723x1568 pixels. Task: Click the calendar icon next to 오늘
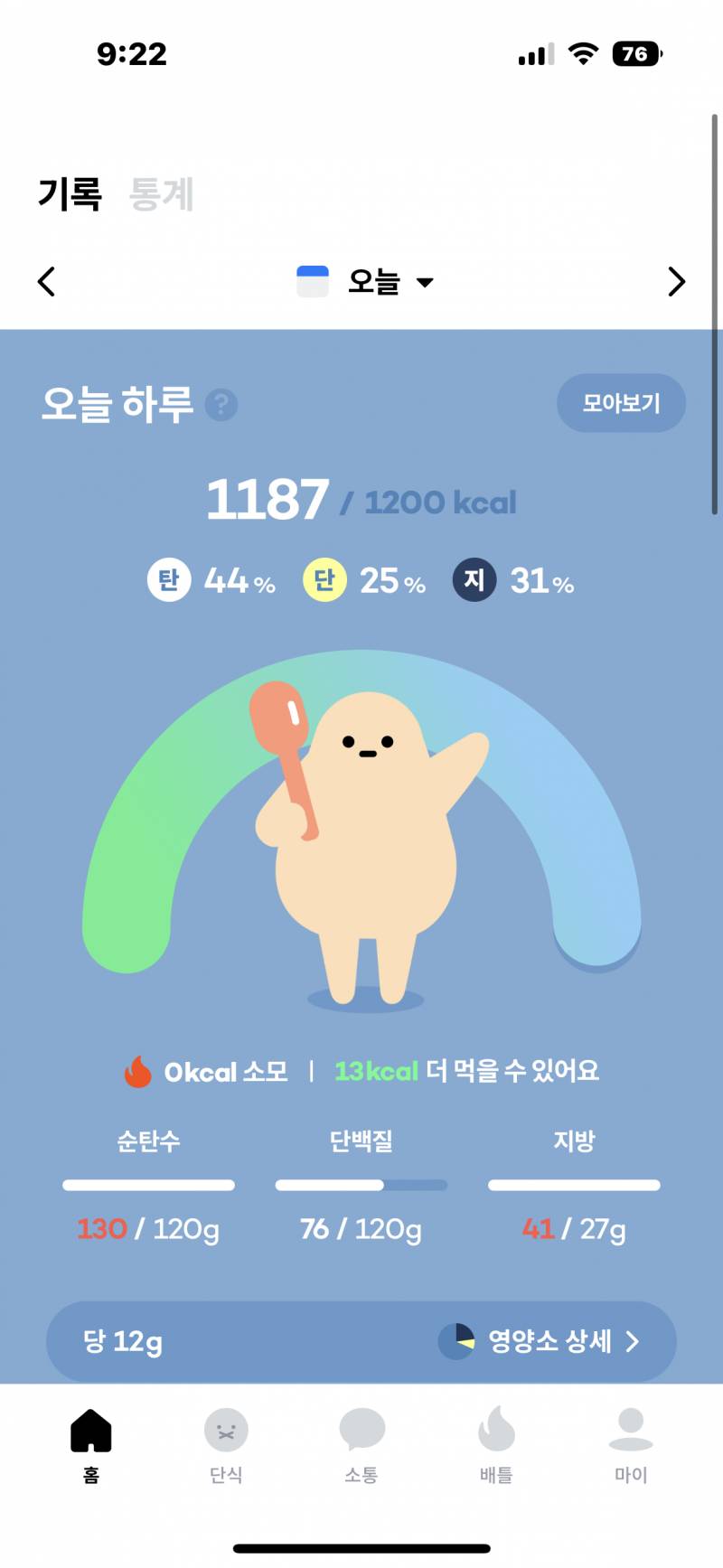[312, 281]
